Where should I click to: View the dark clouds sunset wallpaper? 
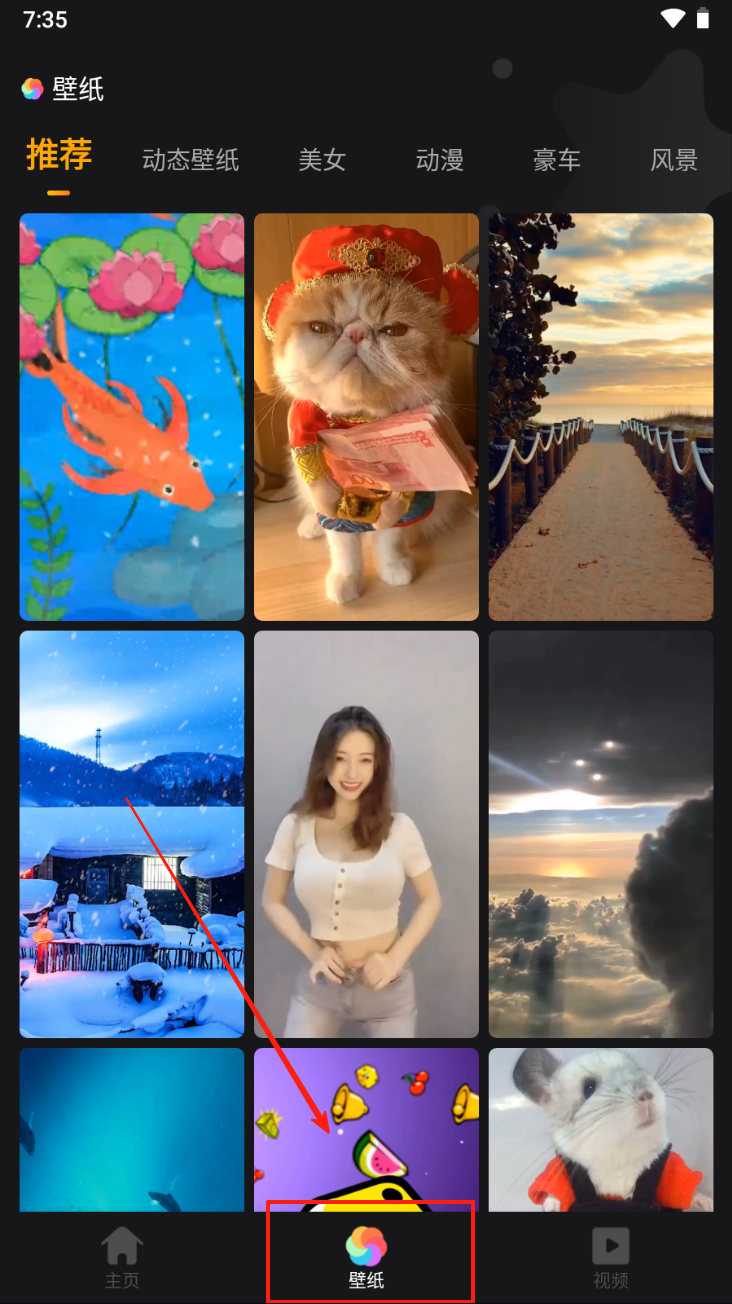[x=601, y=833]
